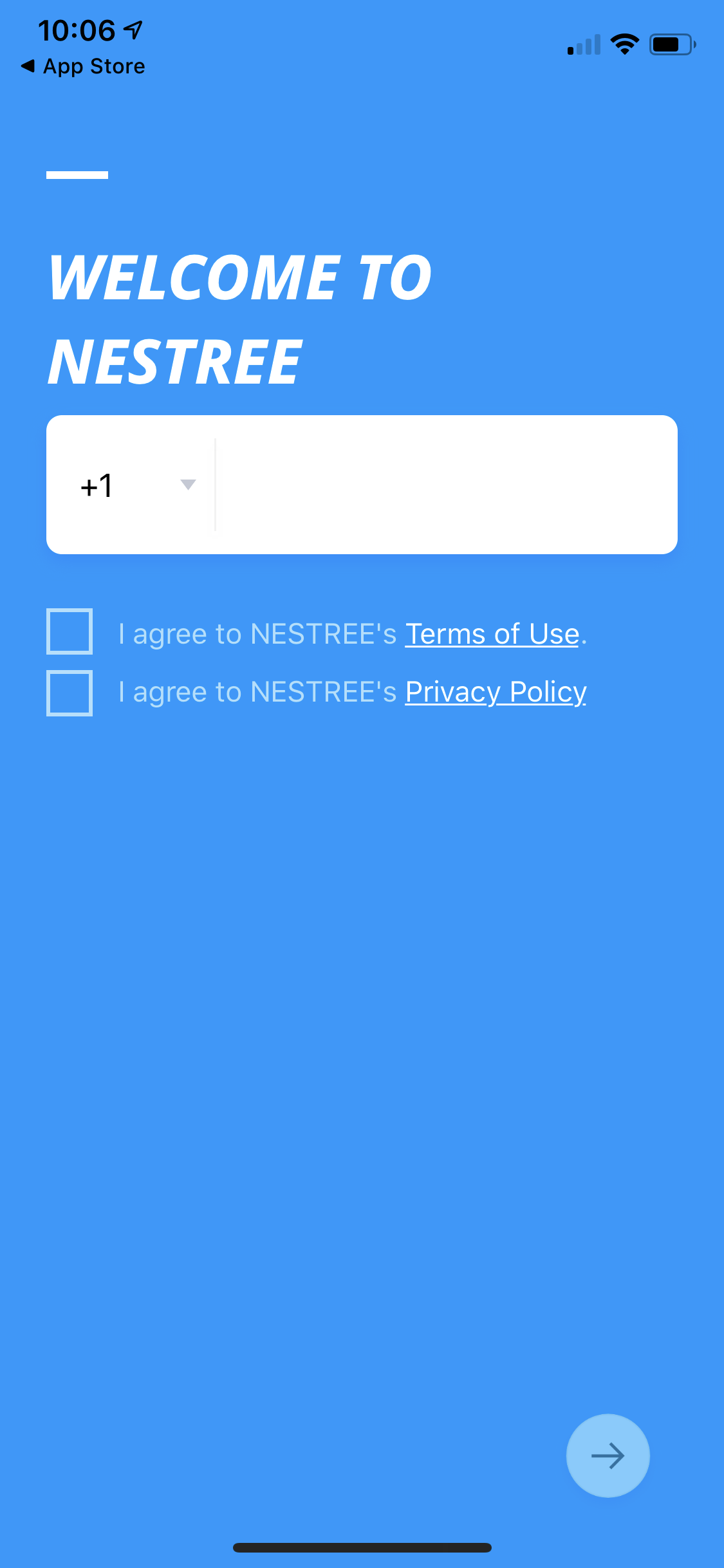Check the Privacy Policy agreement box
The width and height of the screenshot is (724, 1568).
(x=70, y=693)
